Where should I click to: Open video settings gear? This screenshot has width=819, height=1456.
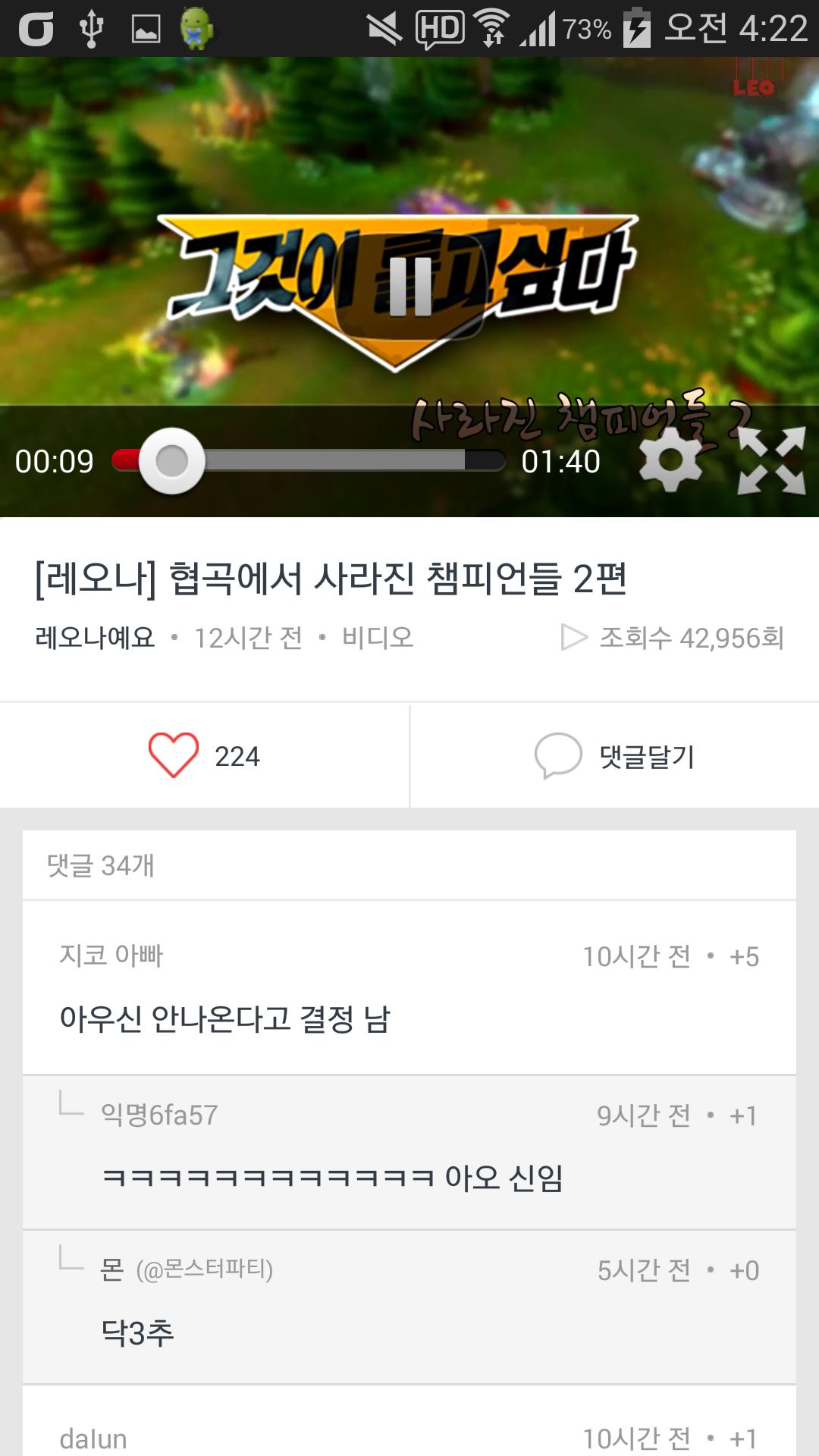[670, 460]
